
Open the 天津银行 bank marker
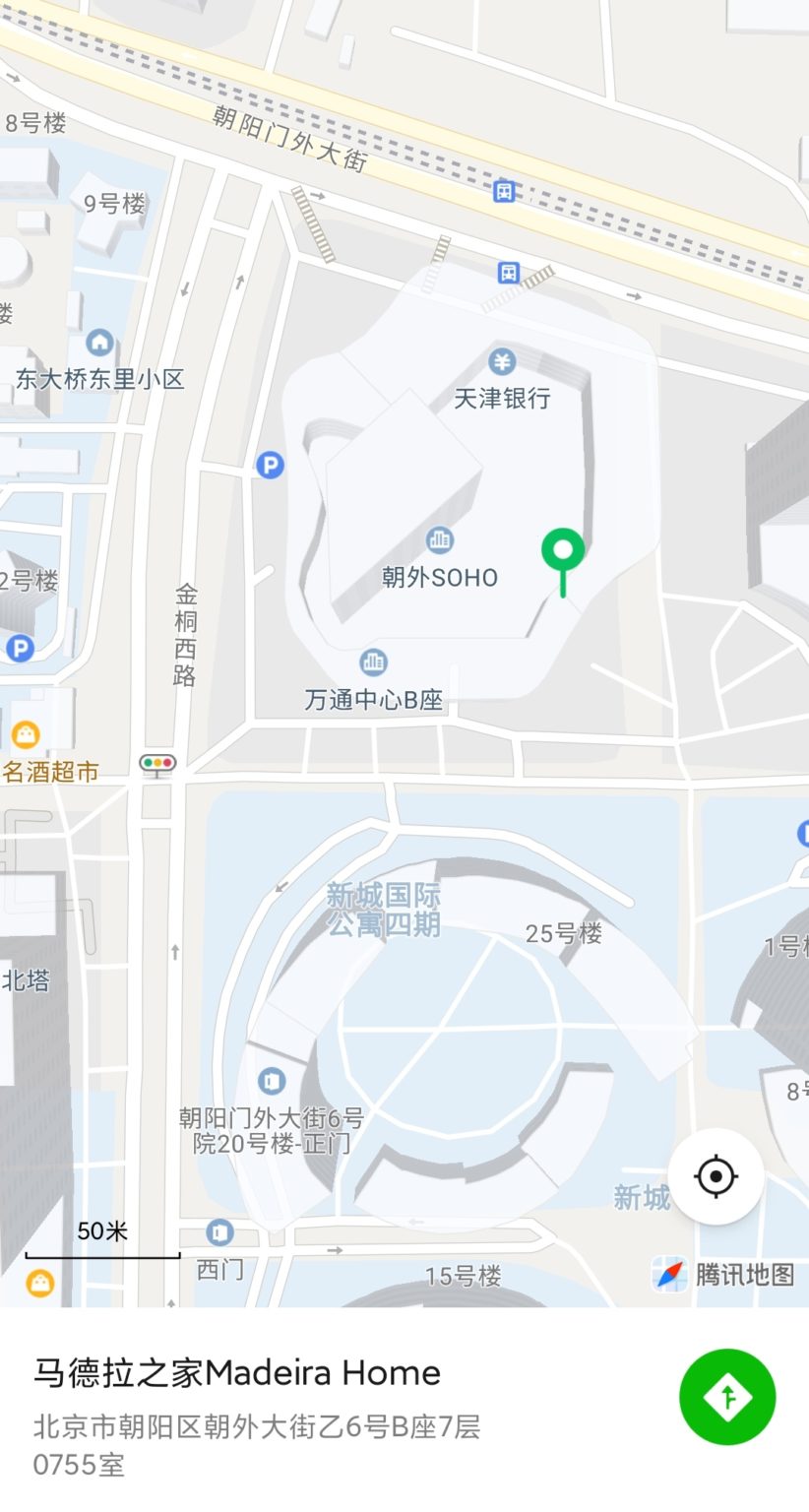coord(502,361)
